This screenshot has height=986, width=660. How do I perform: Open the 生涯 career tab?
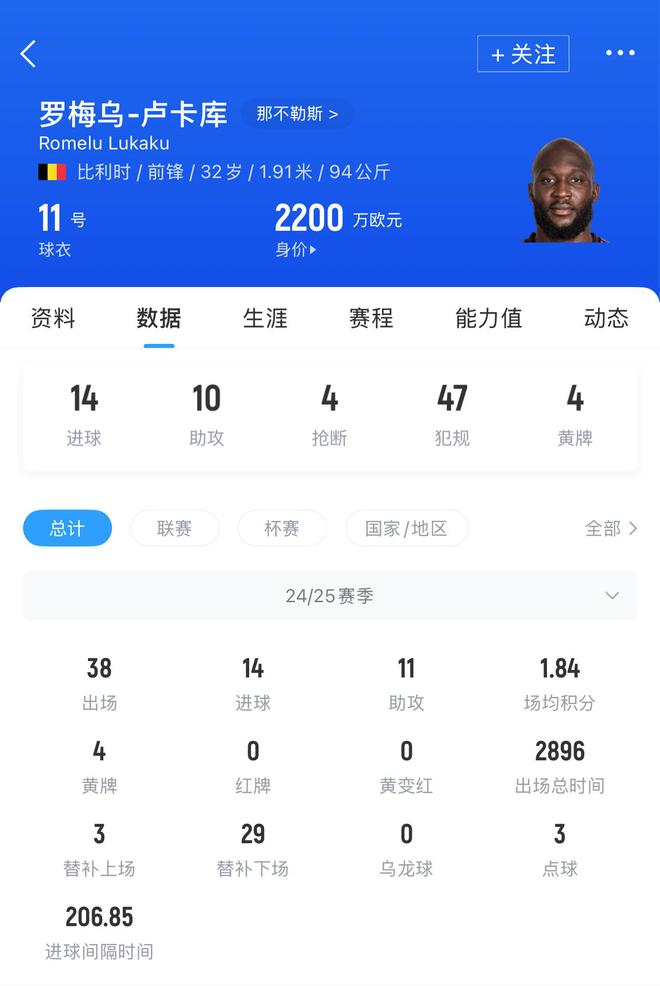click(x=265, y=318)
